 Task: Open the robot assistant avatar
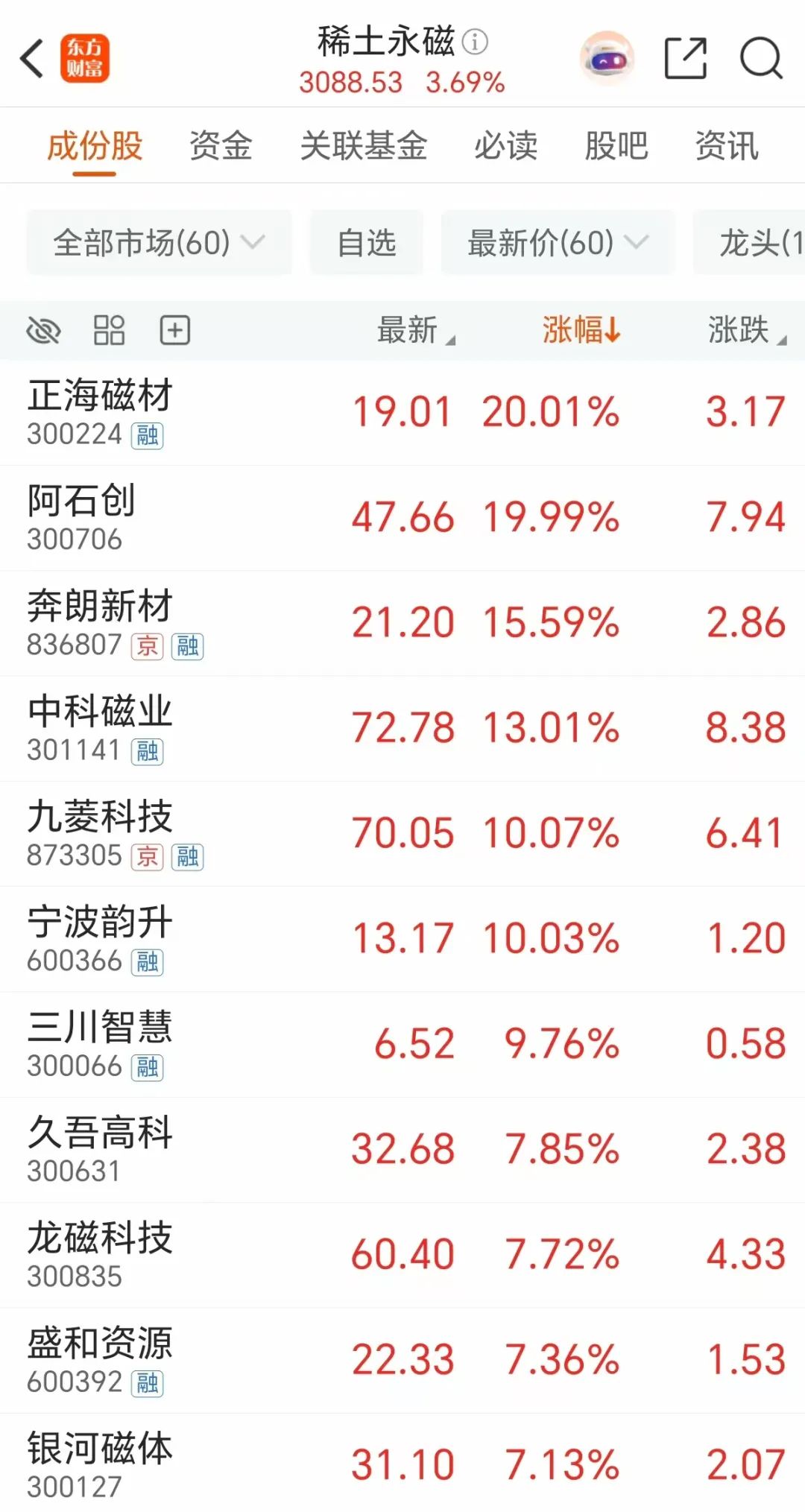point(607,58)
